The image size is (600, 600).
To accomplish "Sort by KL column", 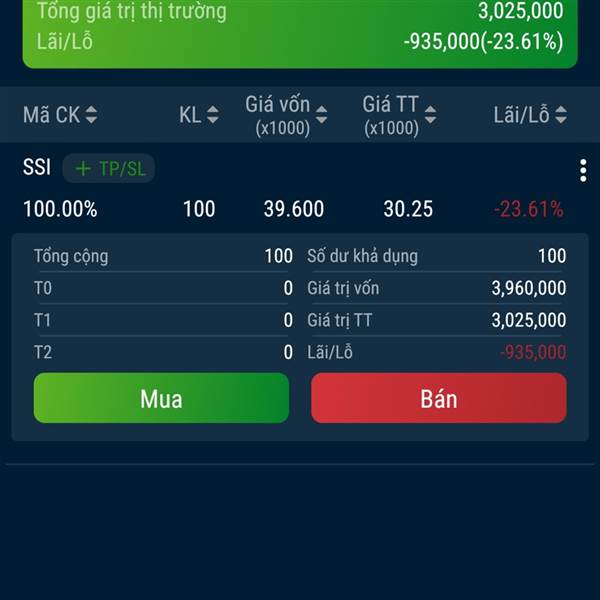I will click(x=199, y=114).
